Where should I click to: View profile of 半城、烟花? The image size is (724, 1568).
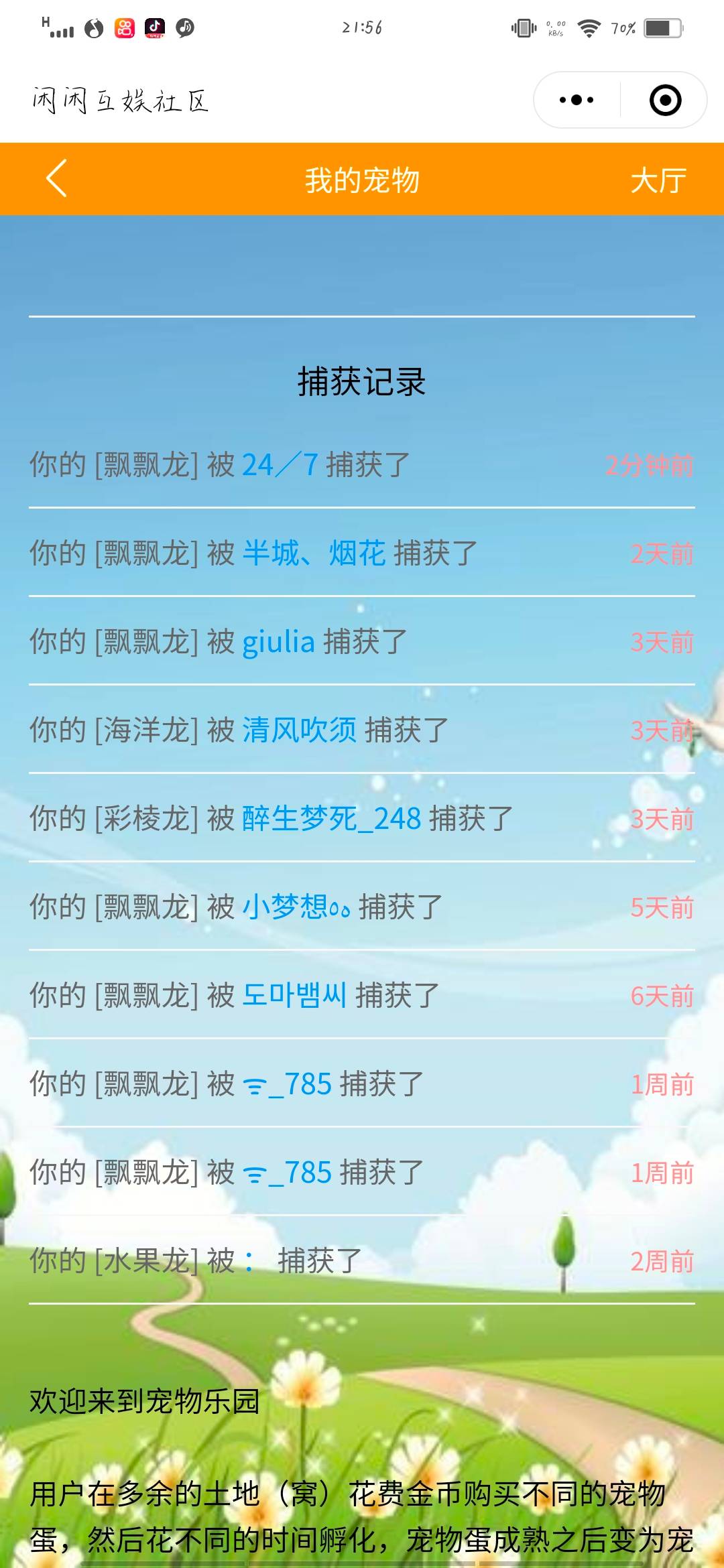click(313, 553)
